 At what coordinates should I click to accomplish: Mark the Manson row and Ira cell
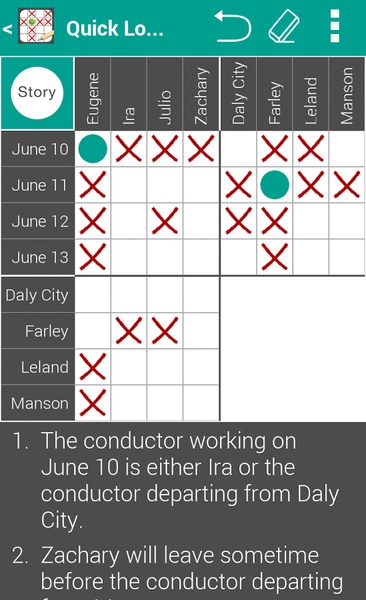(x=129, y=403)
